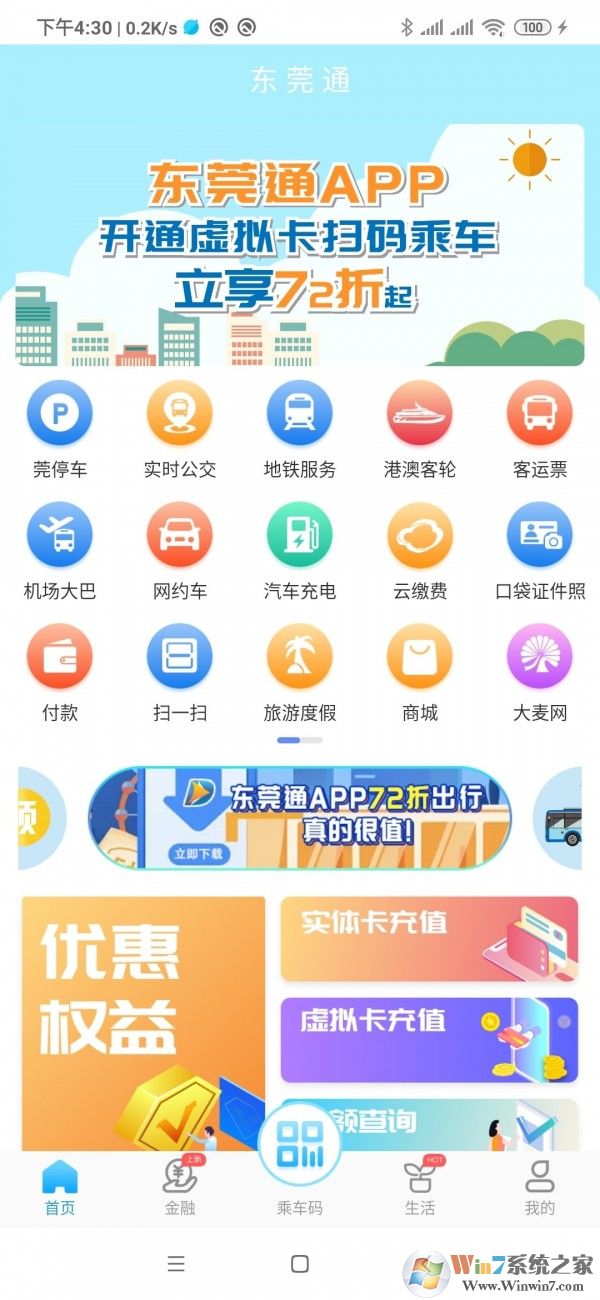This screenshot has height=1300, width=600.
Task: Tap 虚拟卡充值 virtual card top-up
Action: (x=429, y=1040)
